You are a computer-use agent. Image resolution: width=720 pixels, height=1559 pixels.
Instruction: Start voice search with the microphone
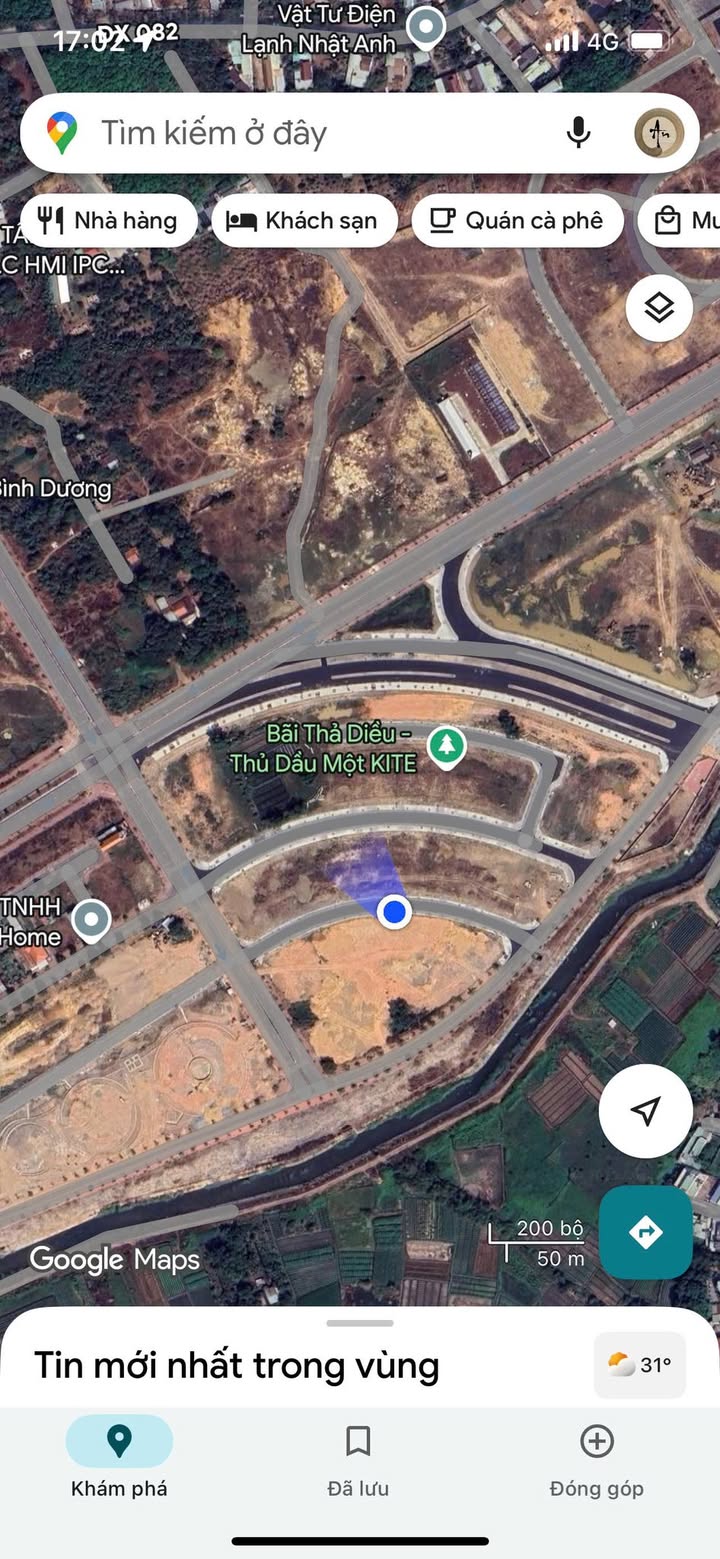pos(578,133)
